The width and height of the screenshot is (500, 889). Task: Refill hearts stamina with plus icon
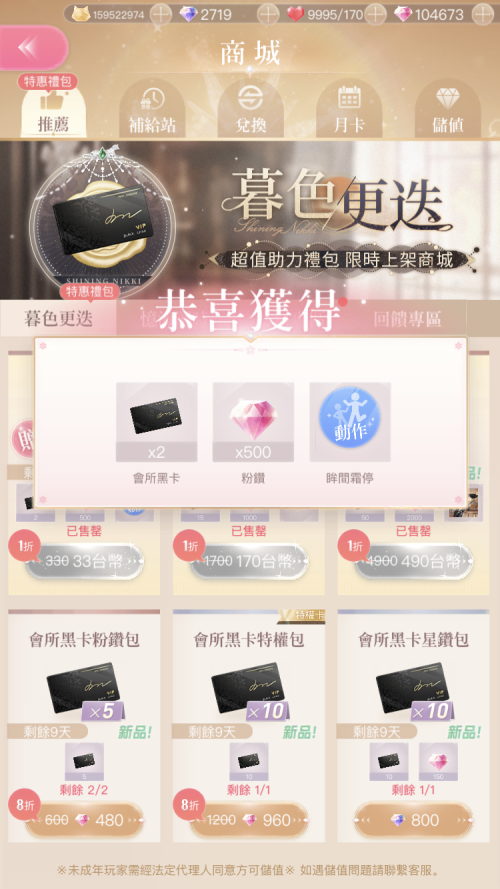coord(375,14)
